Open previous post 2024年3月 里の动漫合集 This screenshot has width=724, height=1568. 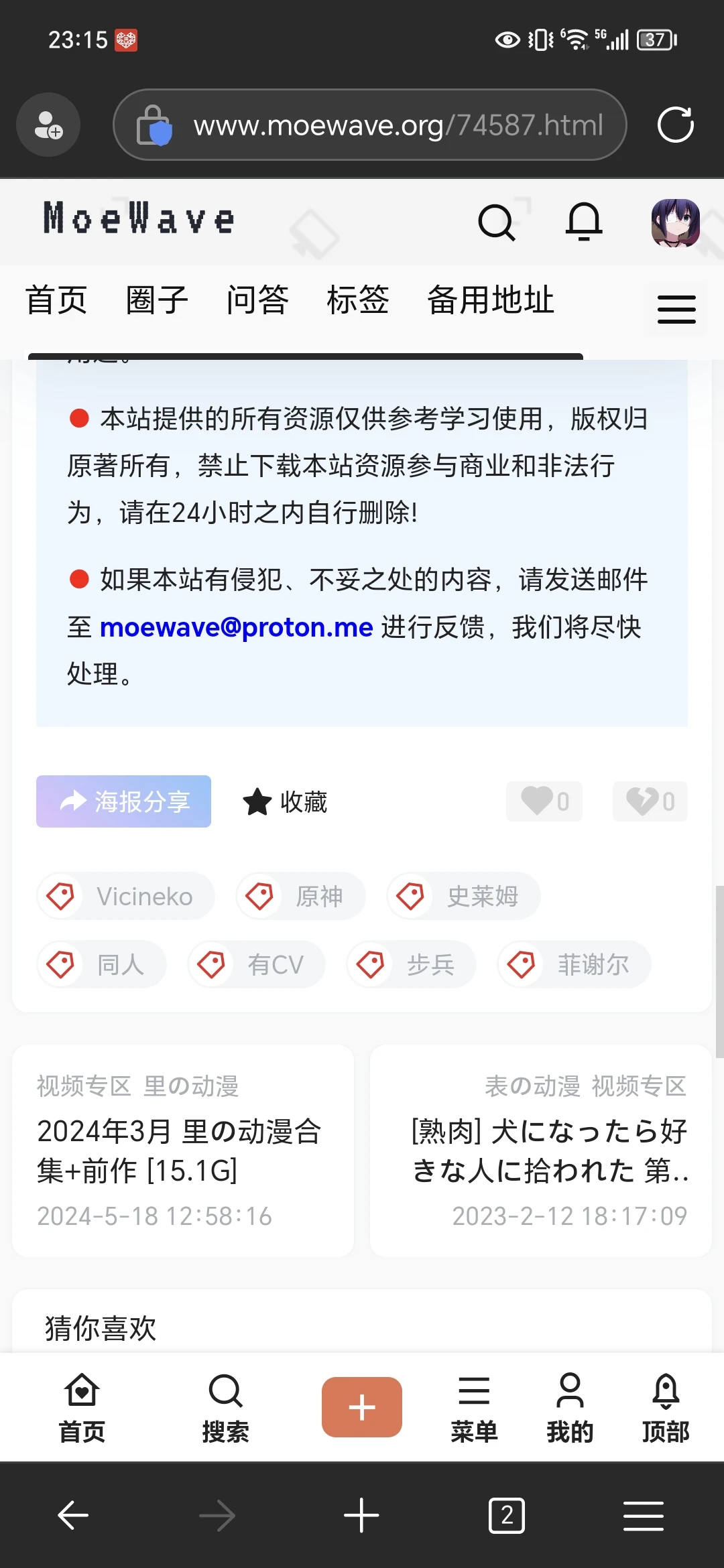point(183,1151)
